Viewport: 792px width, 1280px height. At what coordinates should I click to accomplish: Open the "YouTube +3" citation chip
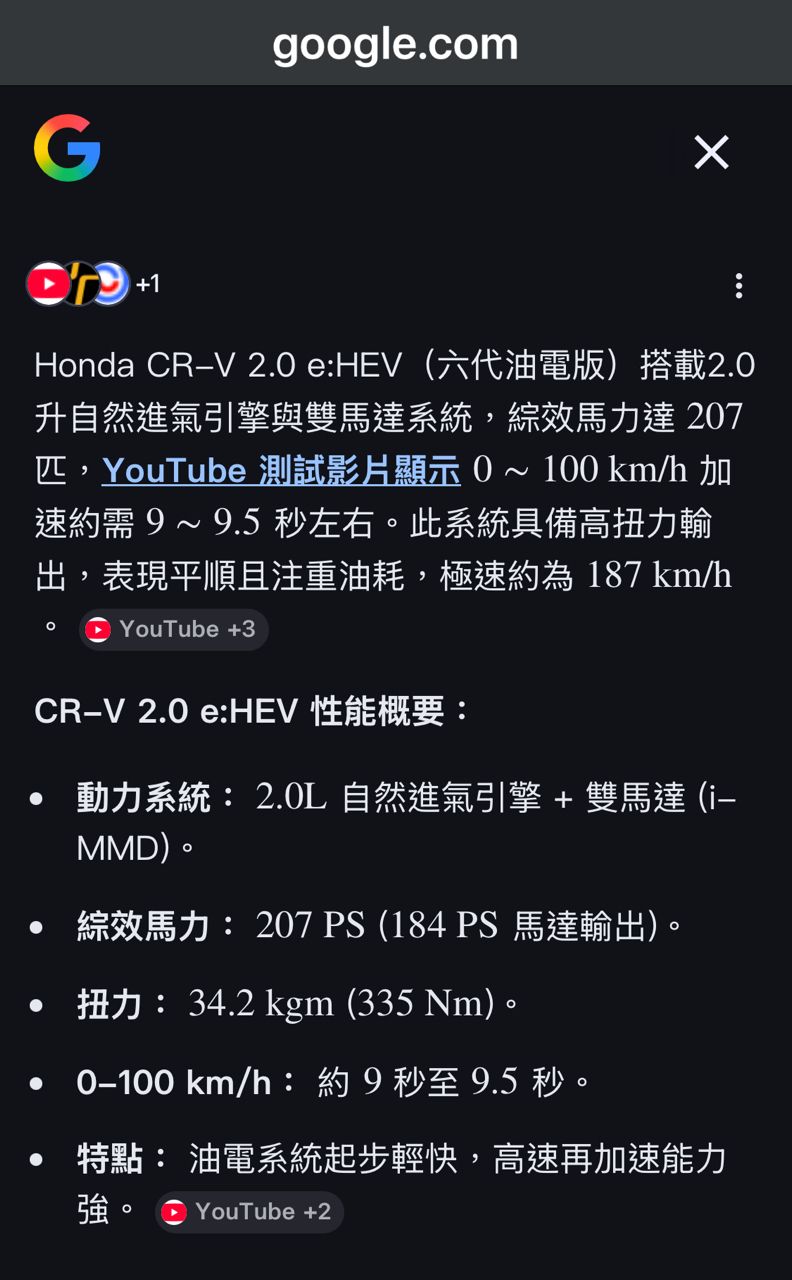coord(173,630)
